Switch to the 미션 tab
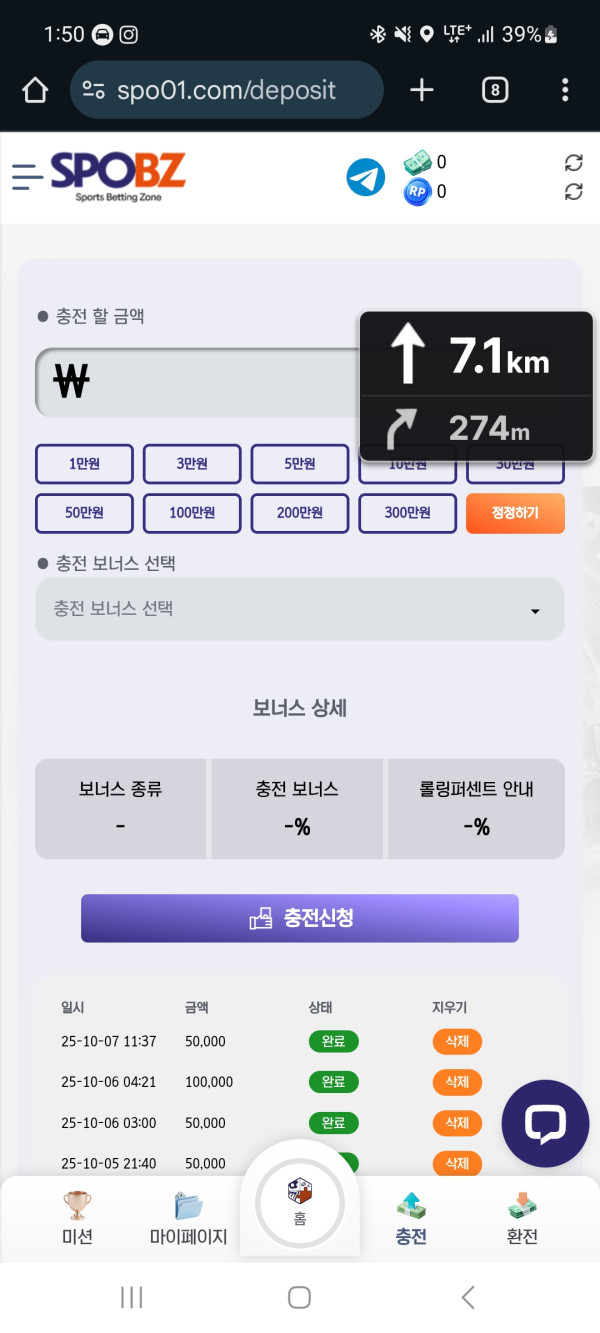Image resolution: width=600 pixels, height=1333 pixels. click(77, 1218)
